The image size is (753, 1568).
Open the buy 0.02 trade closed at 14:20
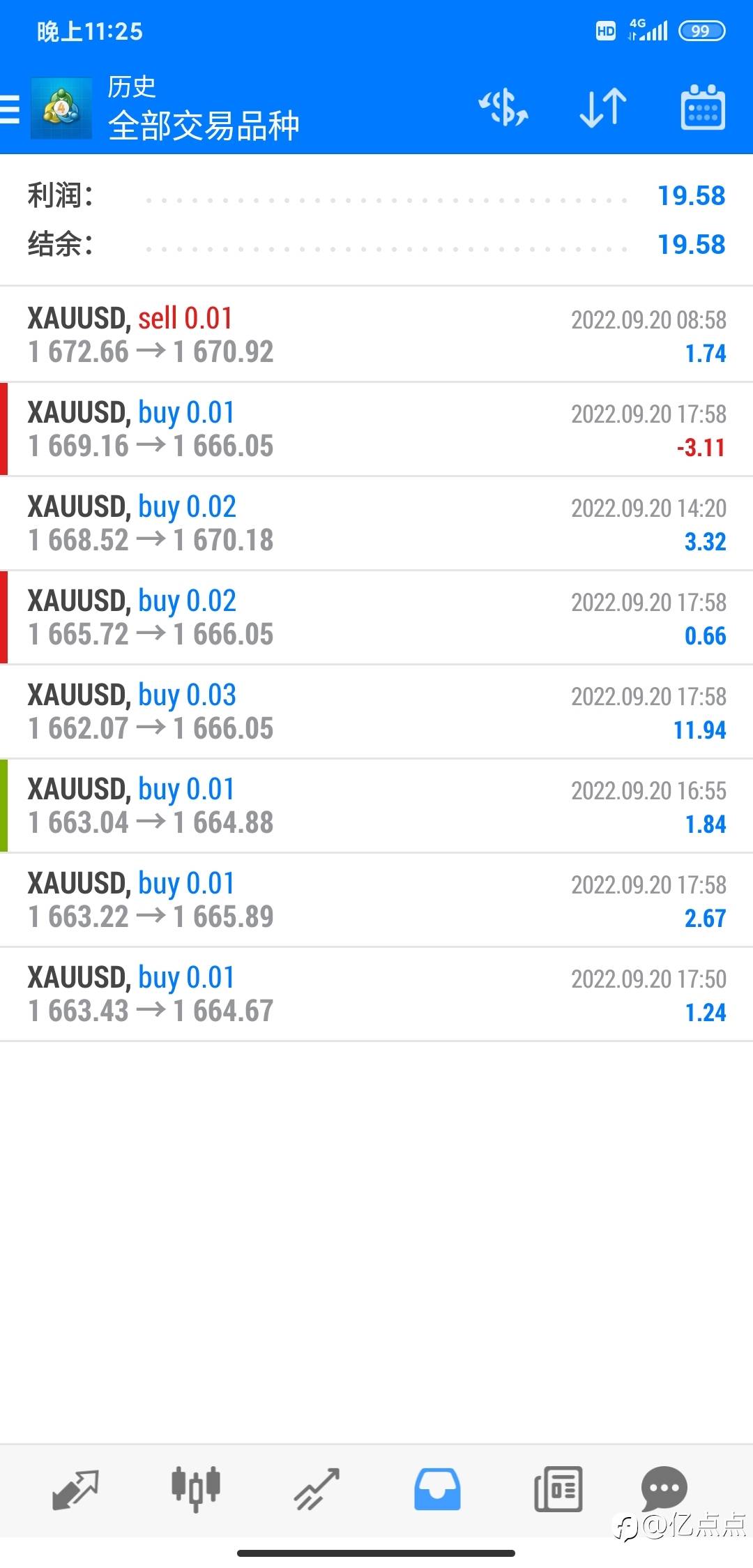[x=376, y=523]
